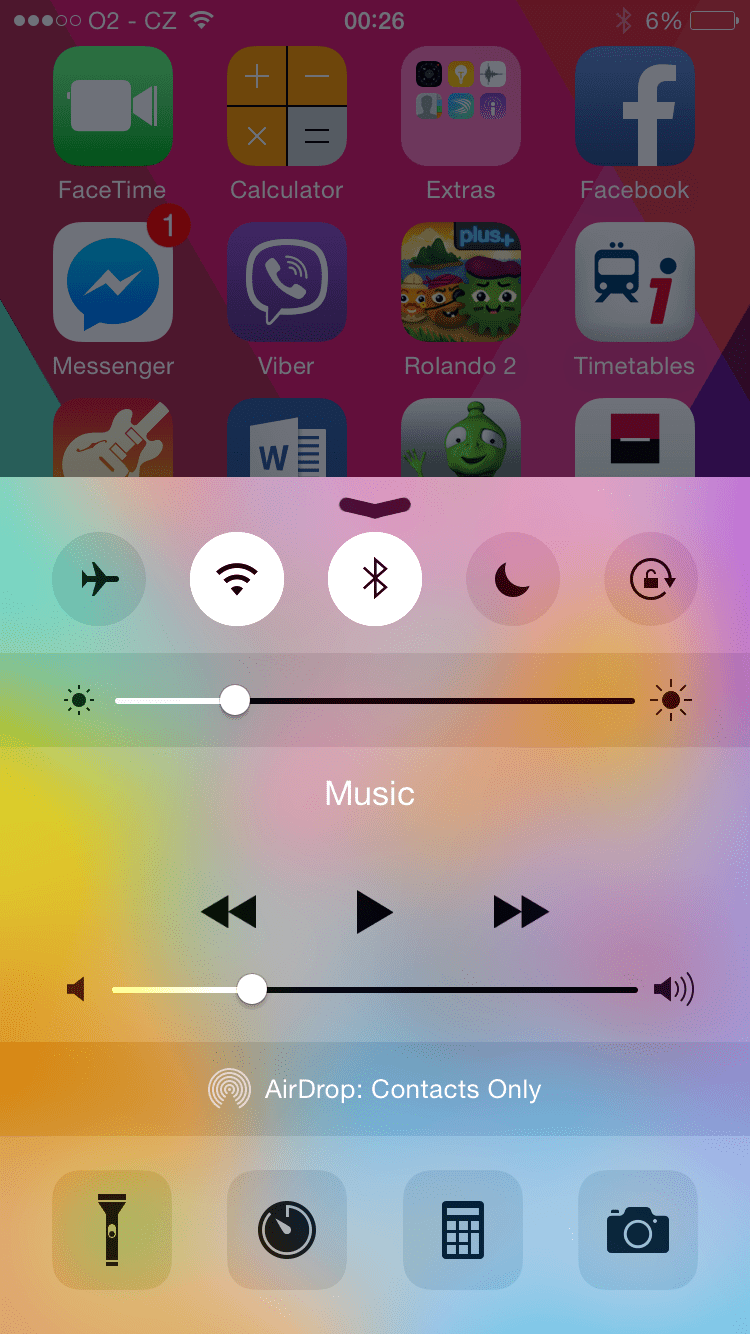
Task: Open the camera shortcut
Action: tap(638, 1230)
